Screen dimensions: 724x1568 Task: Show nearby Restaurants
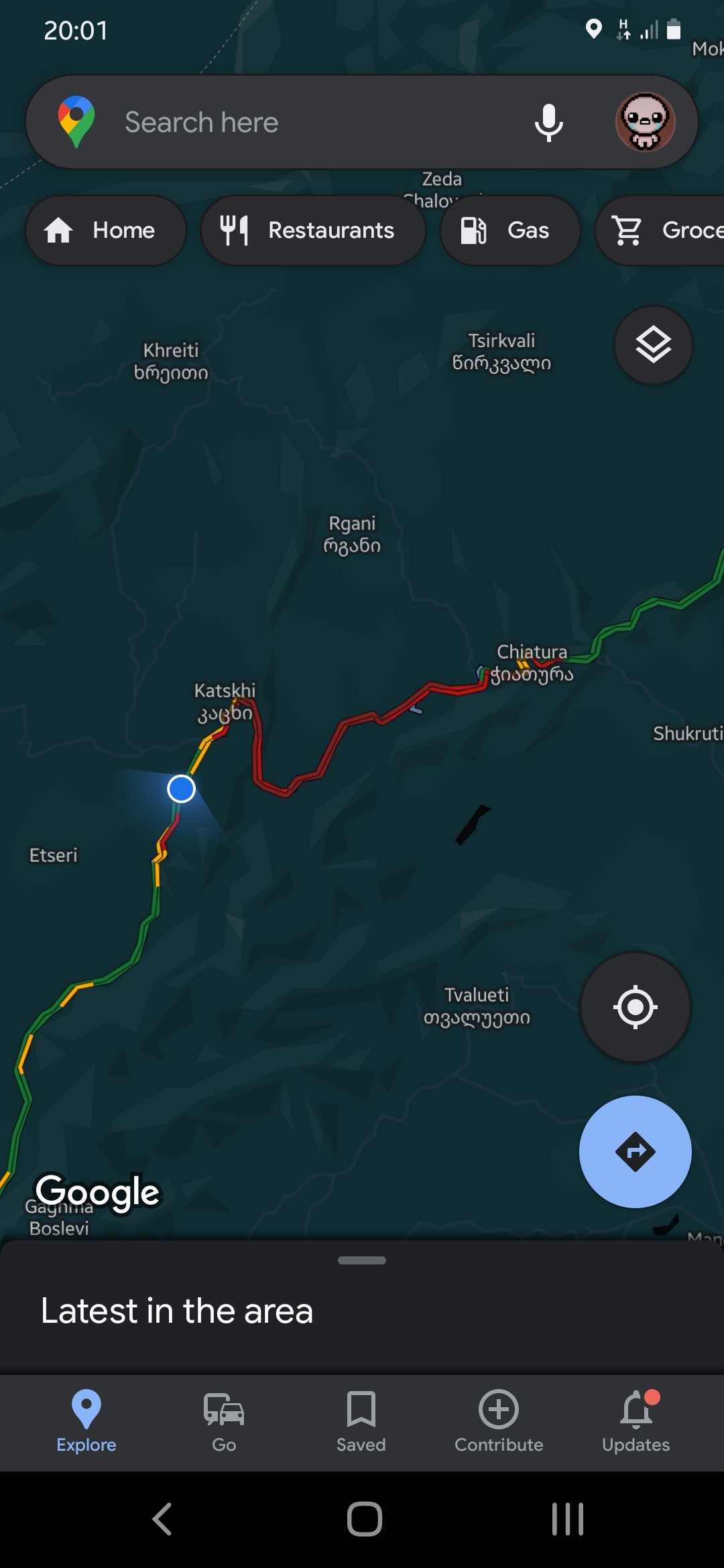coord(313,231)
